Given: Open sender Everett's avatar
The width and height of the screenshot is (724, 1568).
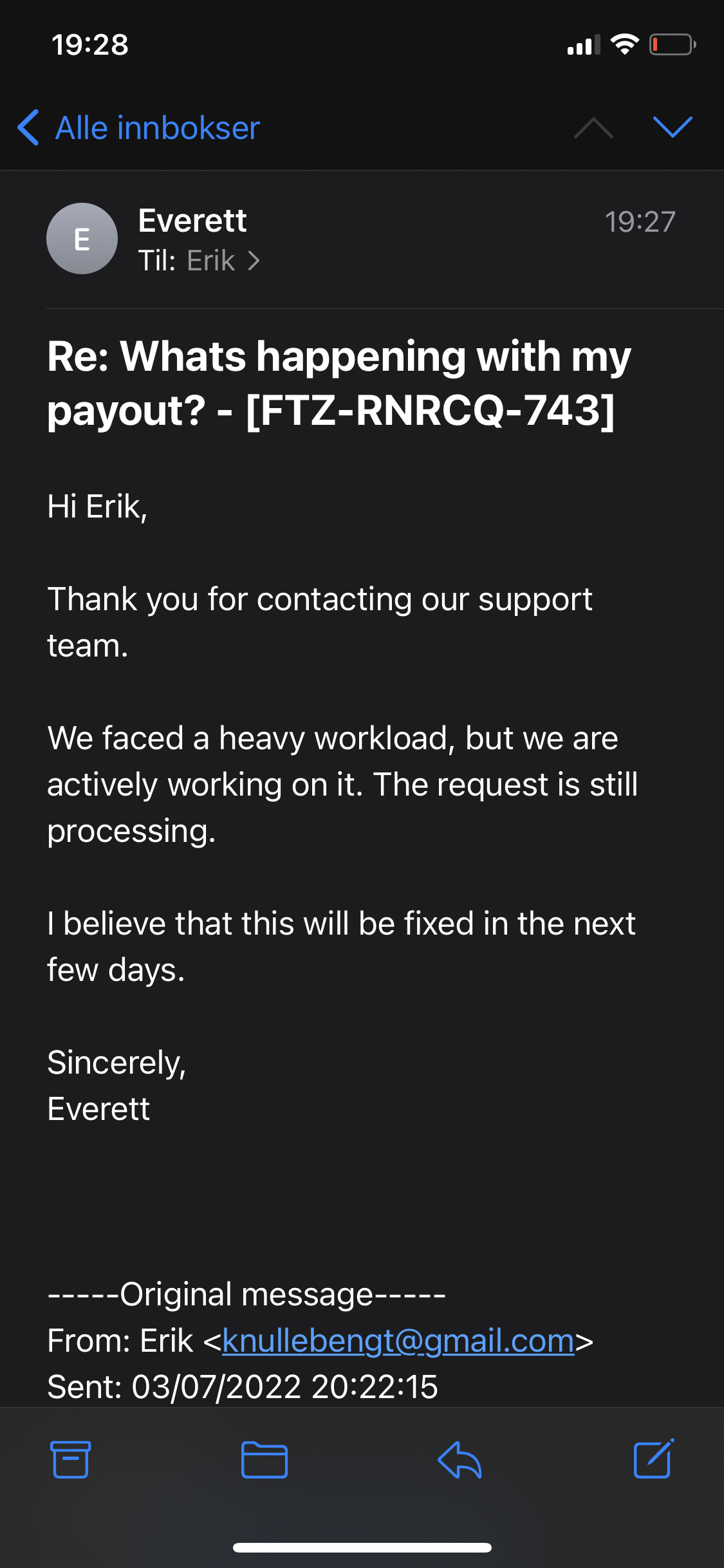Looking at the screenshot, I should (x=82, y=239).
